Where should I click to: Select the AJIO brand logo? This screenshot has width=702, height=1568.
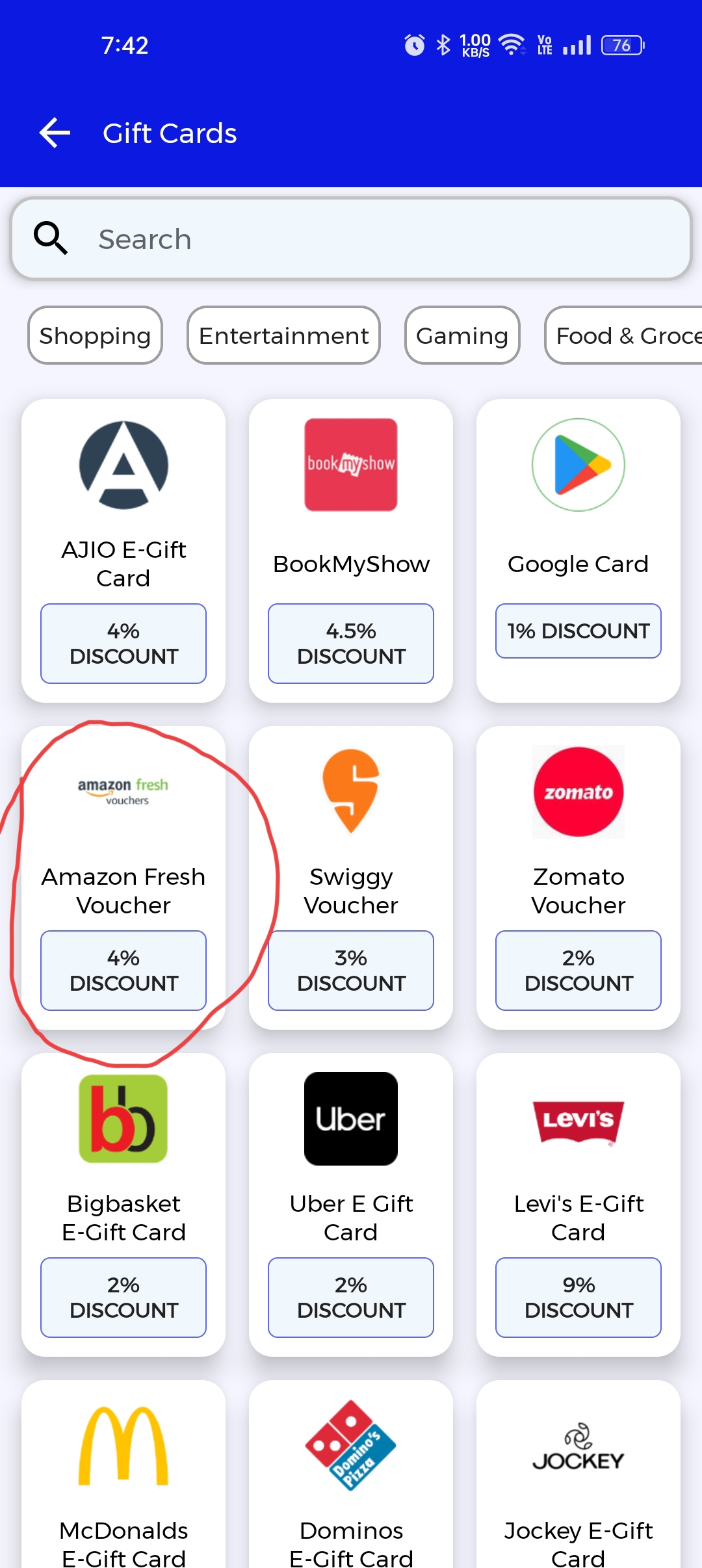point(123,465)
